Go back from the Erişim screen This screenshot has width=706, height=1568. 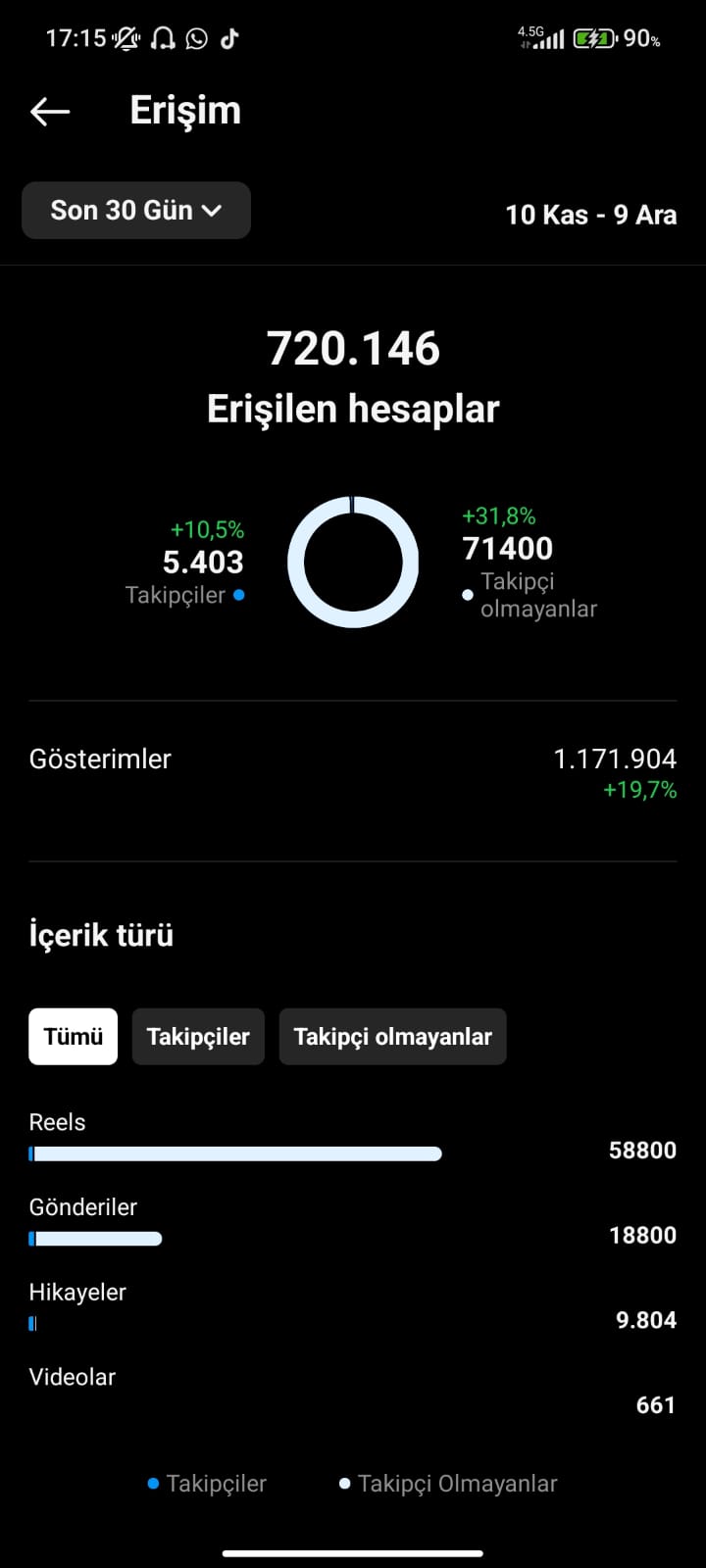(50, 112)
